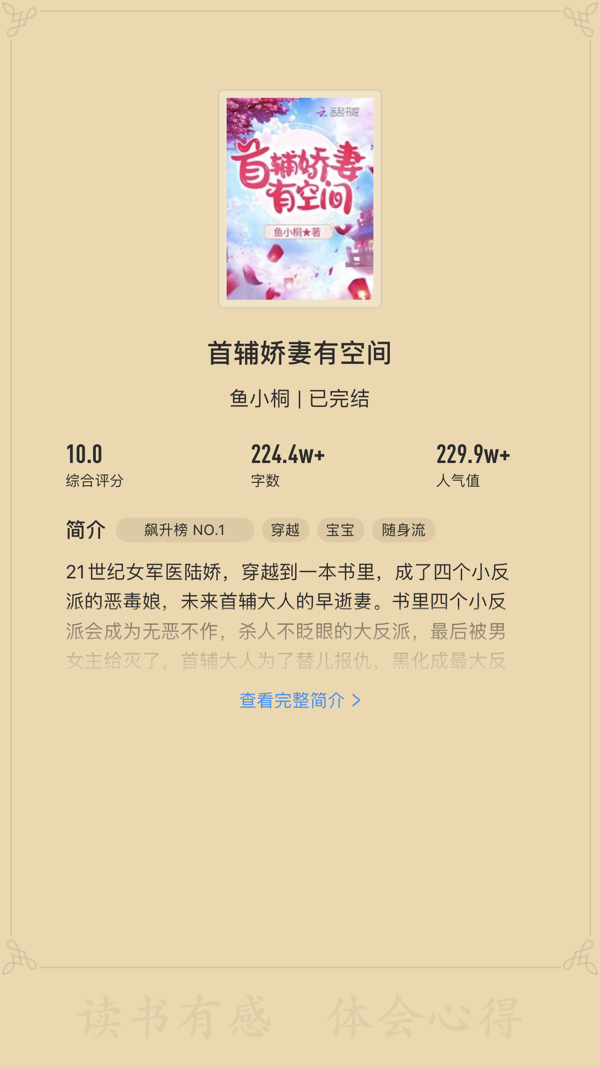Screen dimensions: 600x1067
Task: Expand the full synopsis via 查看完整简介
Action: [x=300, y=700]
